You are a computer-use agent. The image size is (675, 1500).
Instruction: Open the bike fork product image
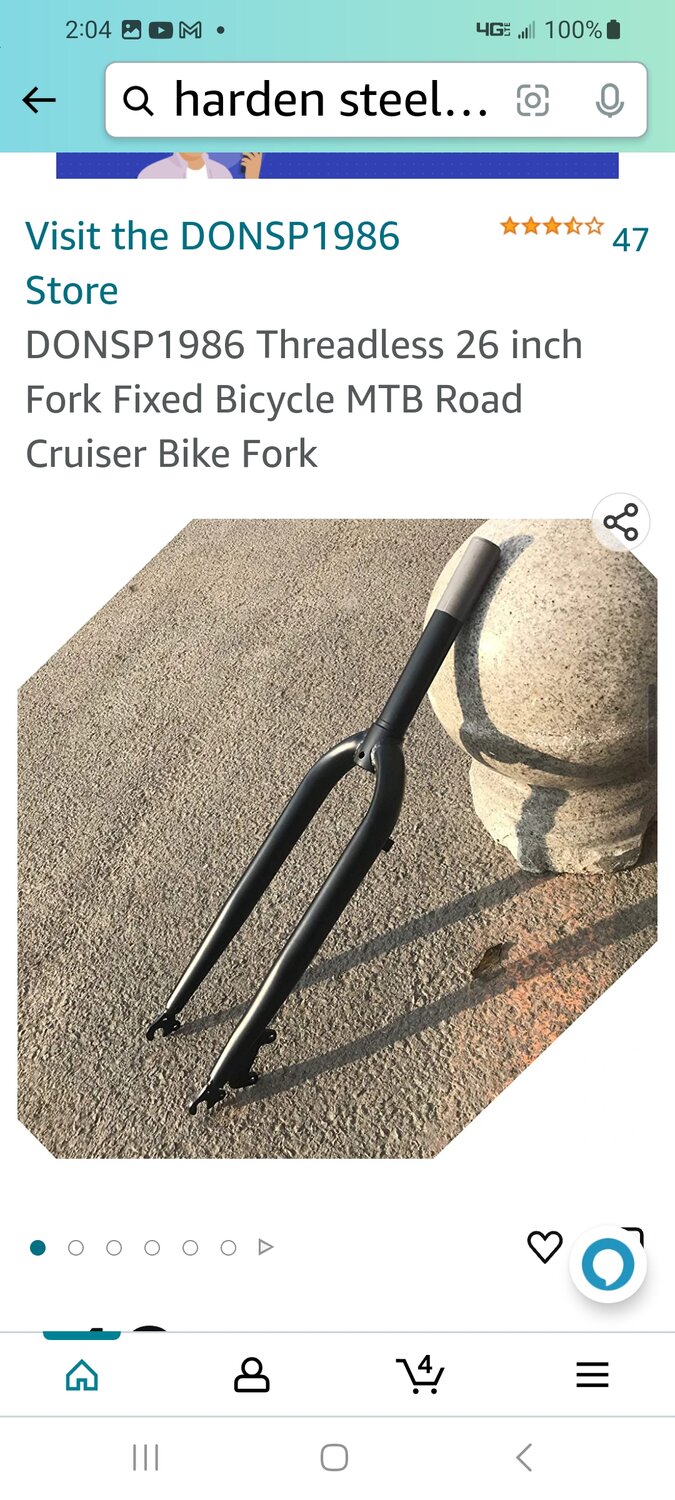pyautogui.click(x=337, y=838)
